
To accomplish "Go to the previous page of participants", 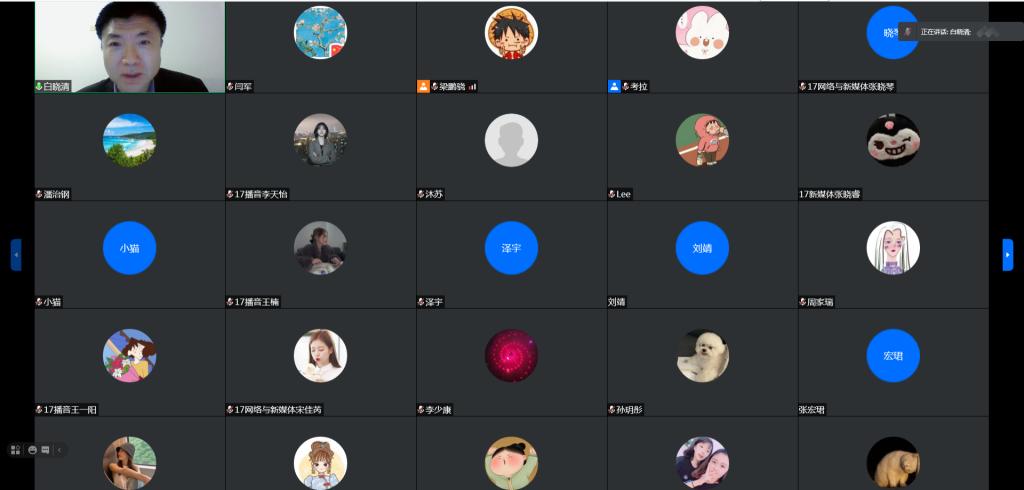I will (16, 254).
